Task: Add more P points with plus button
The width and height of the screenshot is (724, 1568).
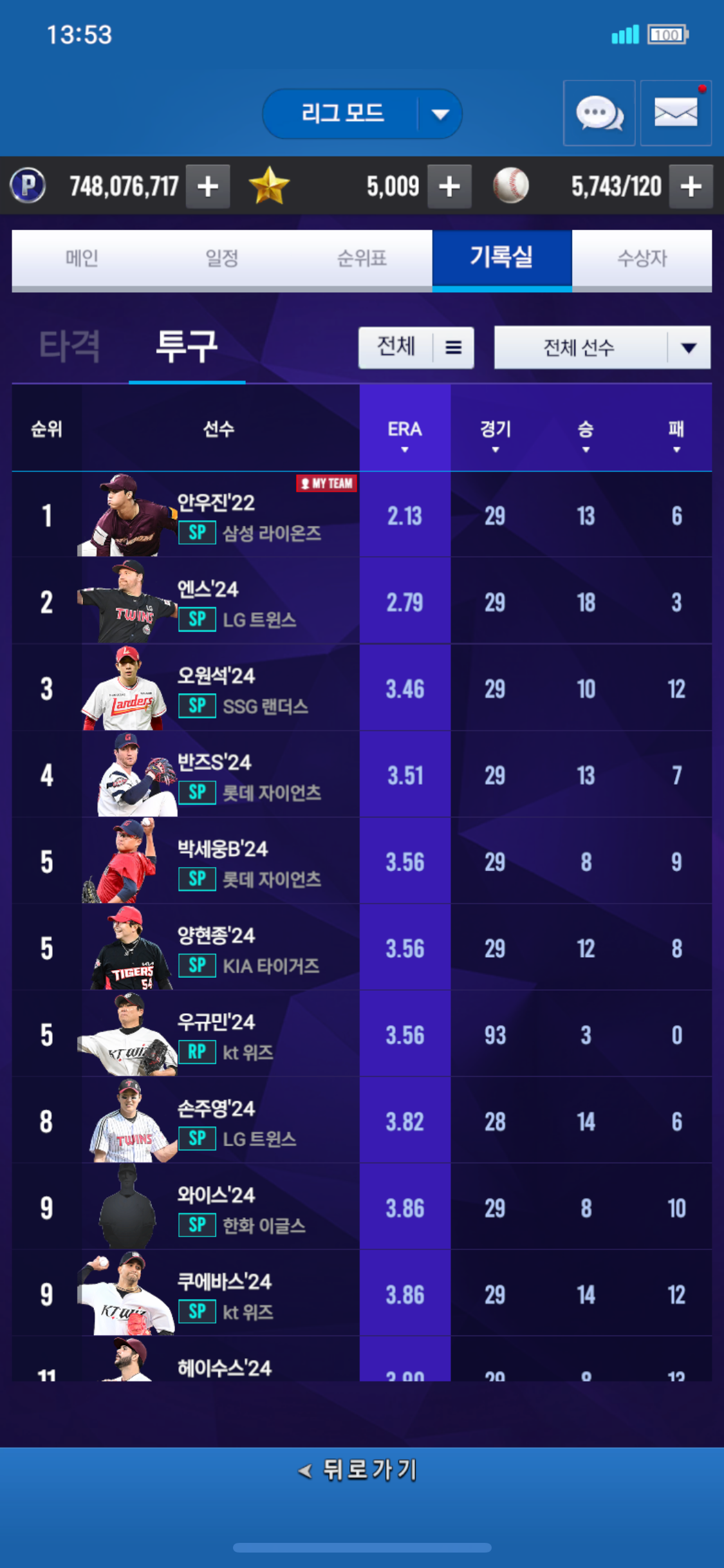Action: 207,187
